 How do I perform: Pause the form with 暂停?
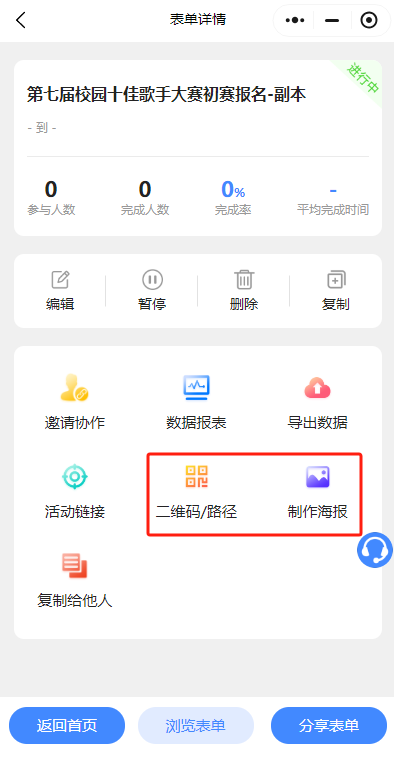click(x=152, y=290)
